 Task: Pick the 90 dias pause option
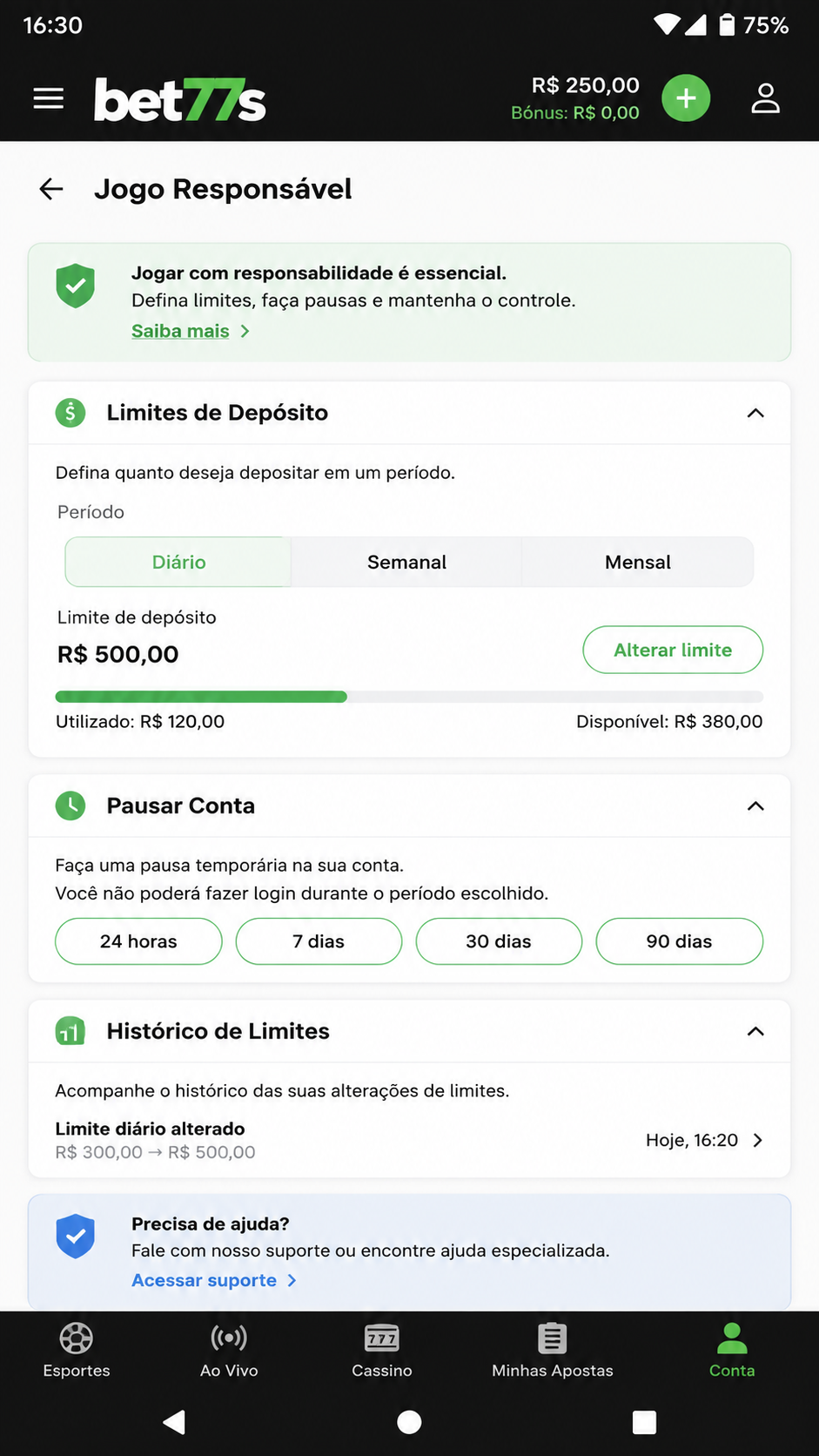coord(679,941)
